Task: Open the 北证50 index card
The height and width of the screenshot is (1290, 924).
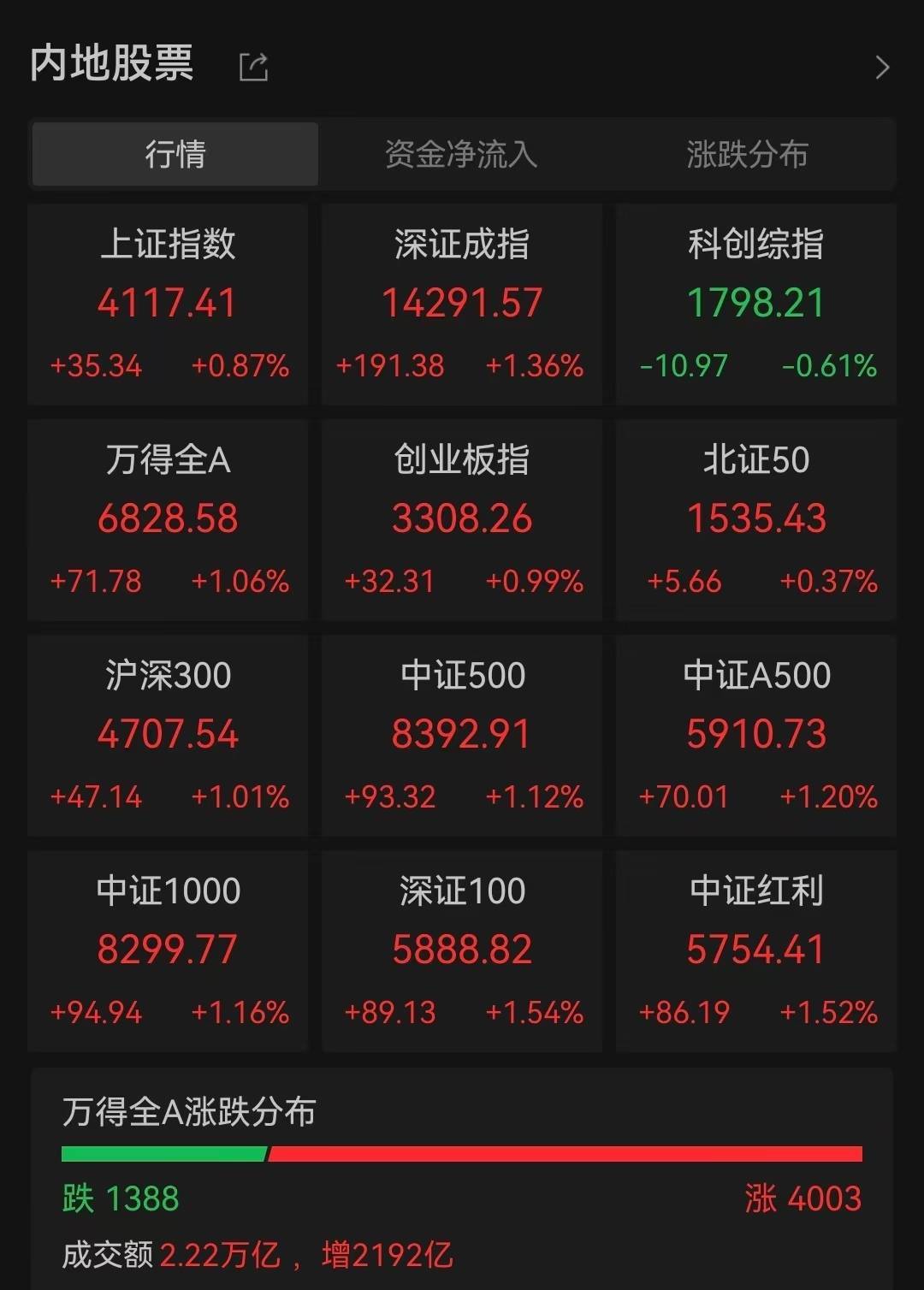Action: pyautogui.click(x=756, y=520)
